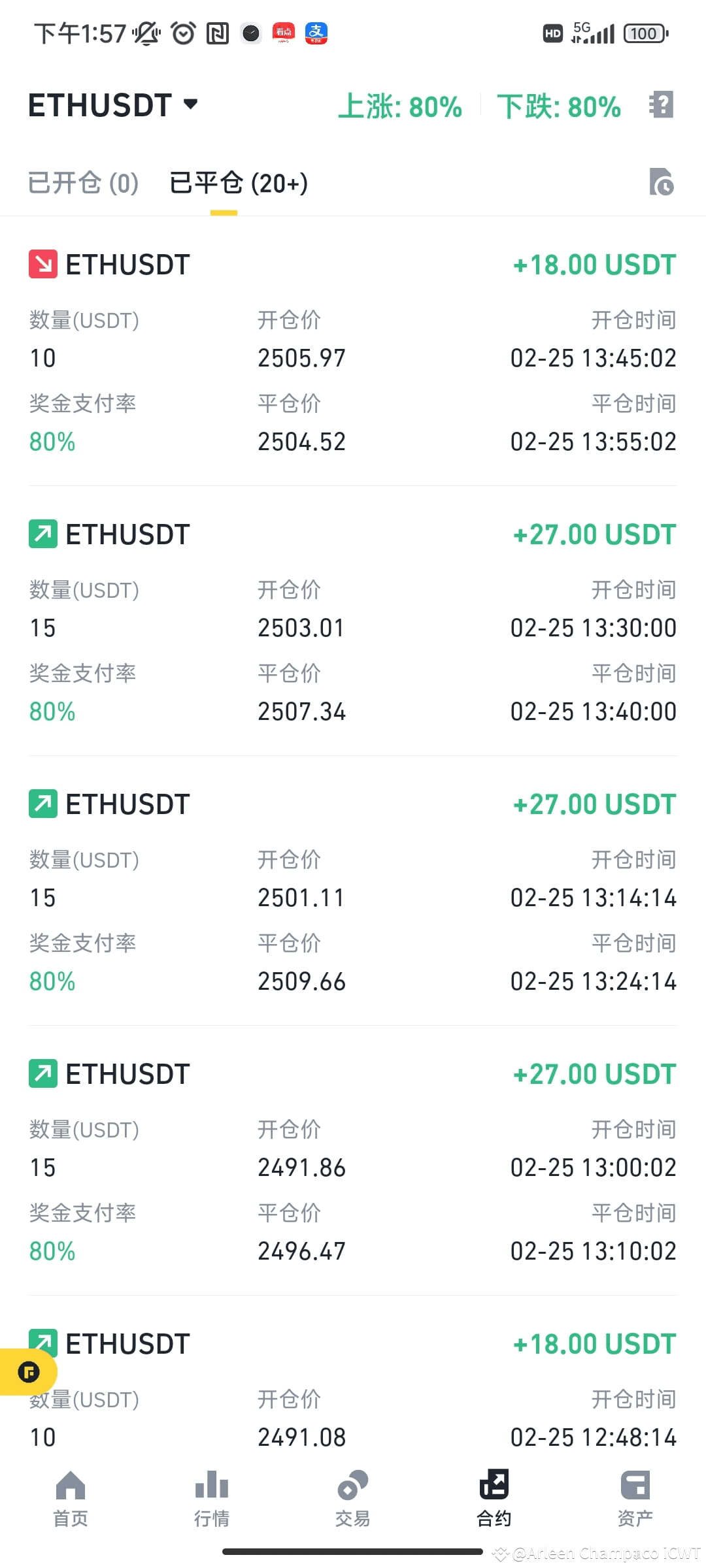This screenshot has width=706, height=1568.
Task: Open the help guide icon
Action: (x=662, y=105)
